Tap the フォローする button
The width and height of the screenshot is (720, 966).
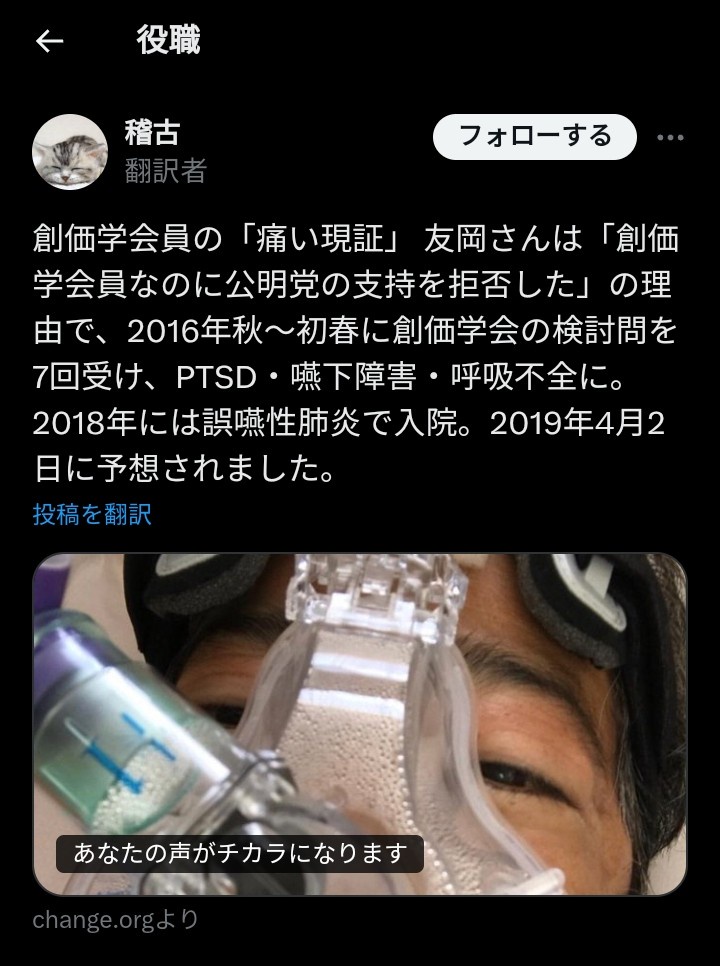coord(534,137)
